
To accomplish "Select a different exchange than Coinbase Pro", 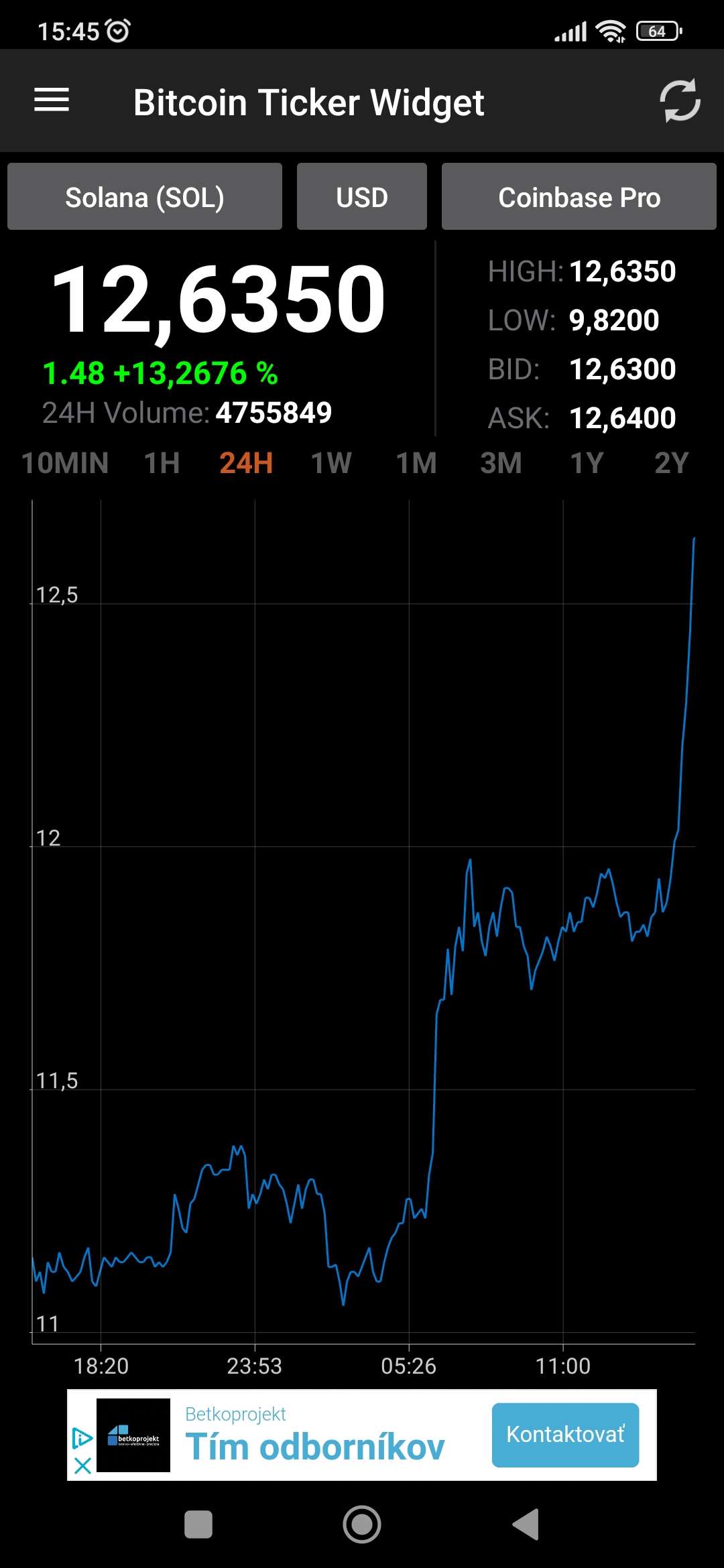I will [579, 197].
